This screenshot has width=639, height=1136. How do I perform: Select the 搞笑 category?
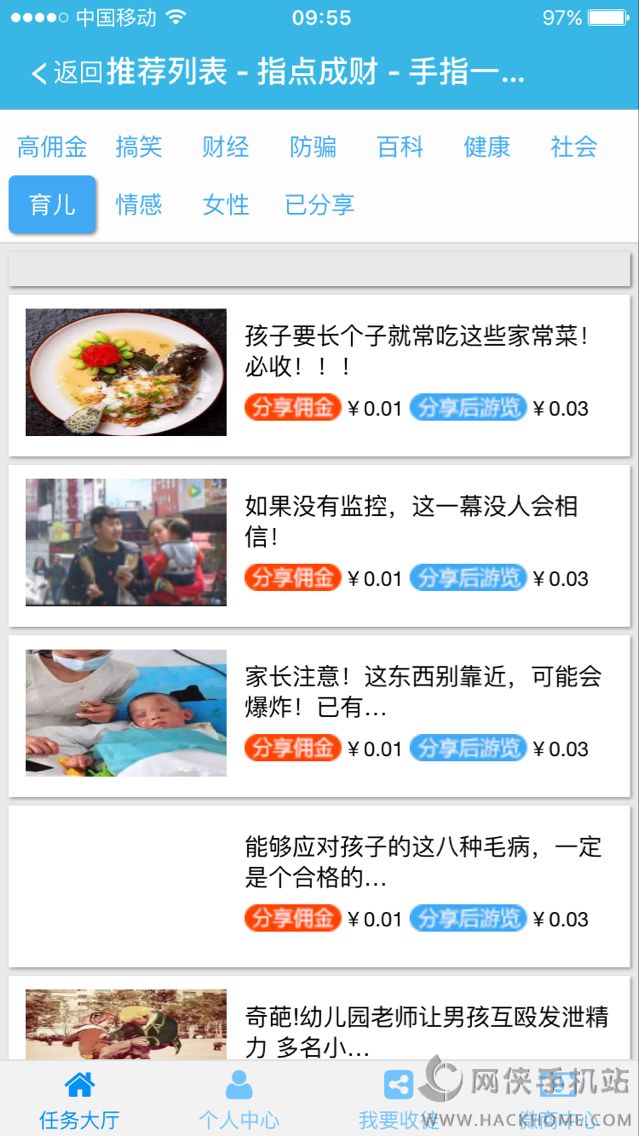click(x=138, y=148)
